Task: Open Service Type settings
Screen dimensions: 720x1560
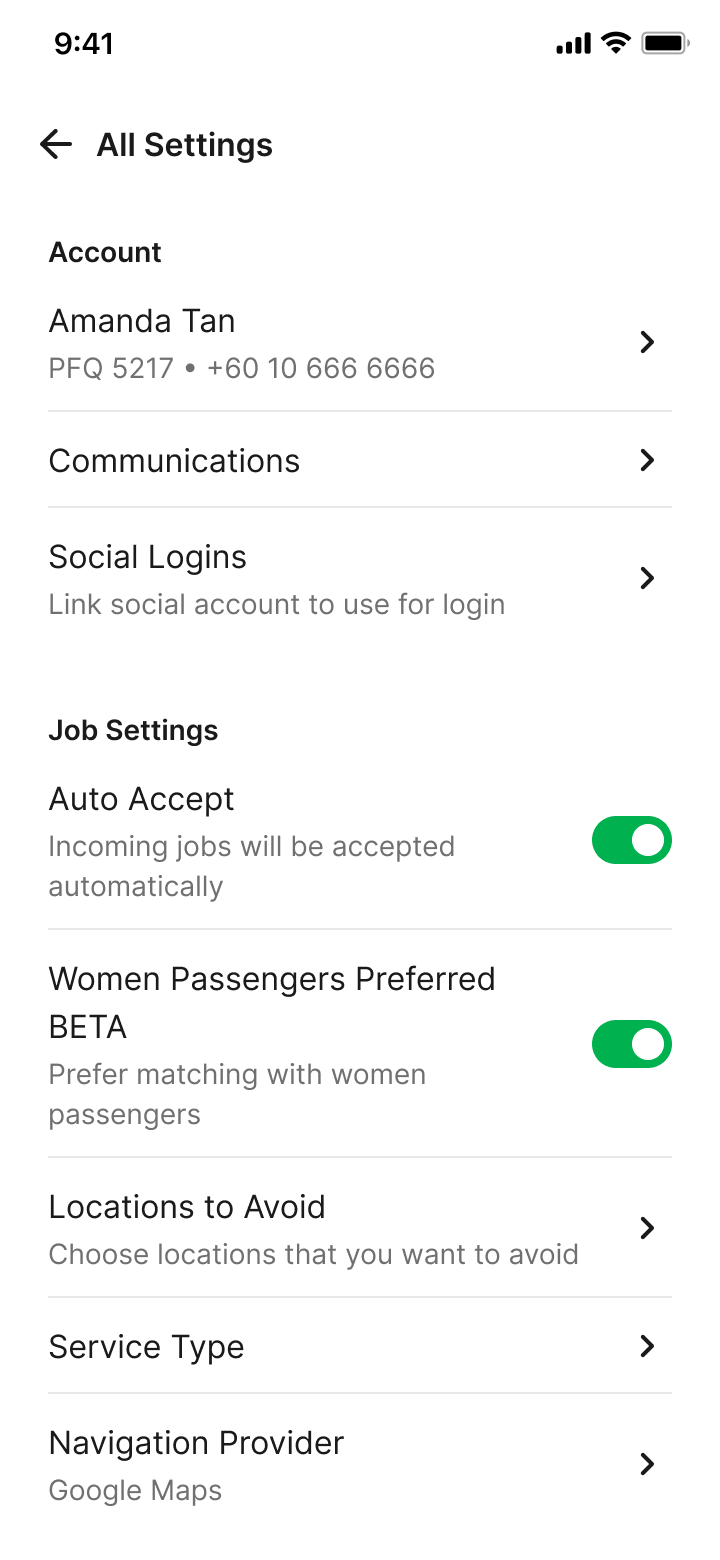Action: click(x=360, y=1346)
